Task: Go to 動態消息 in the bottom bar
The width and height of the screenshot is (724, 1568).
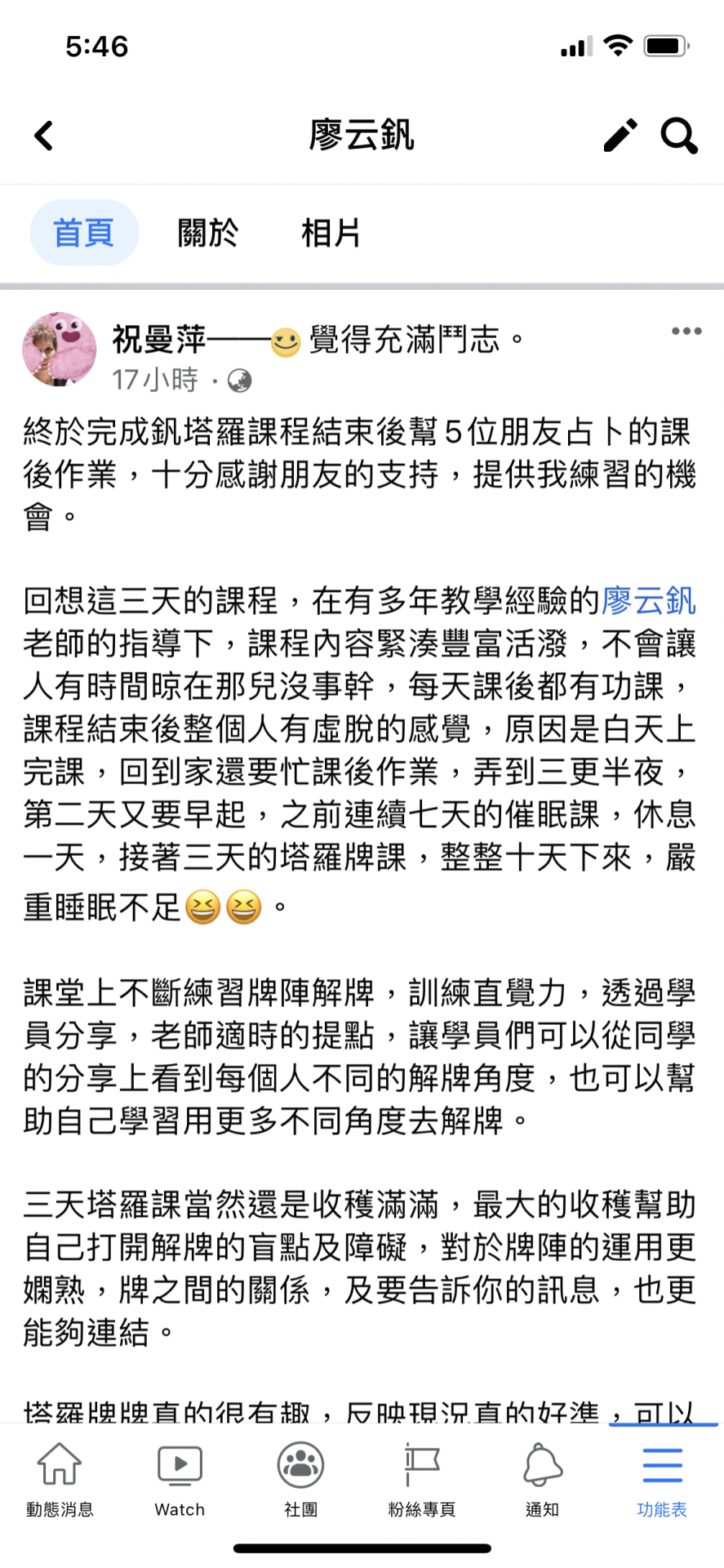Action: [x=60, y=1479]
